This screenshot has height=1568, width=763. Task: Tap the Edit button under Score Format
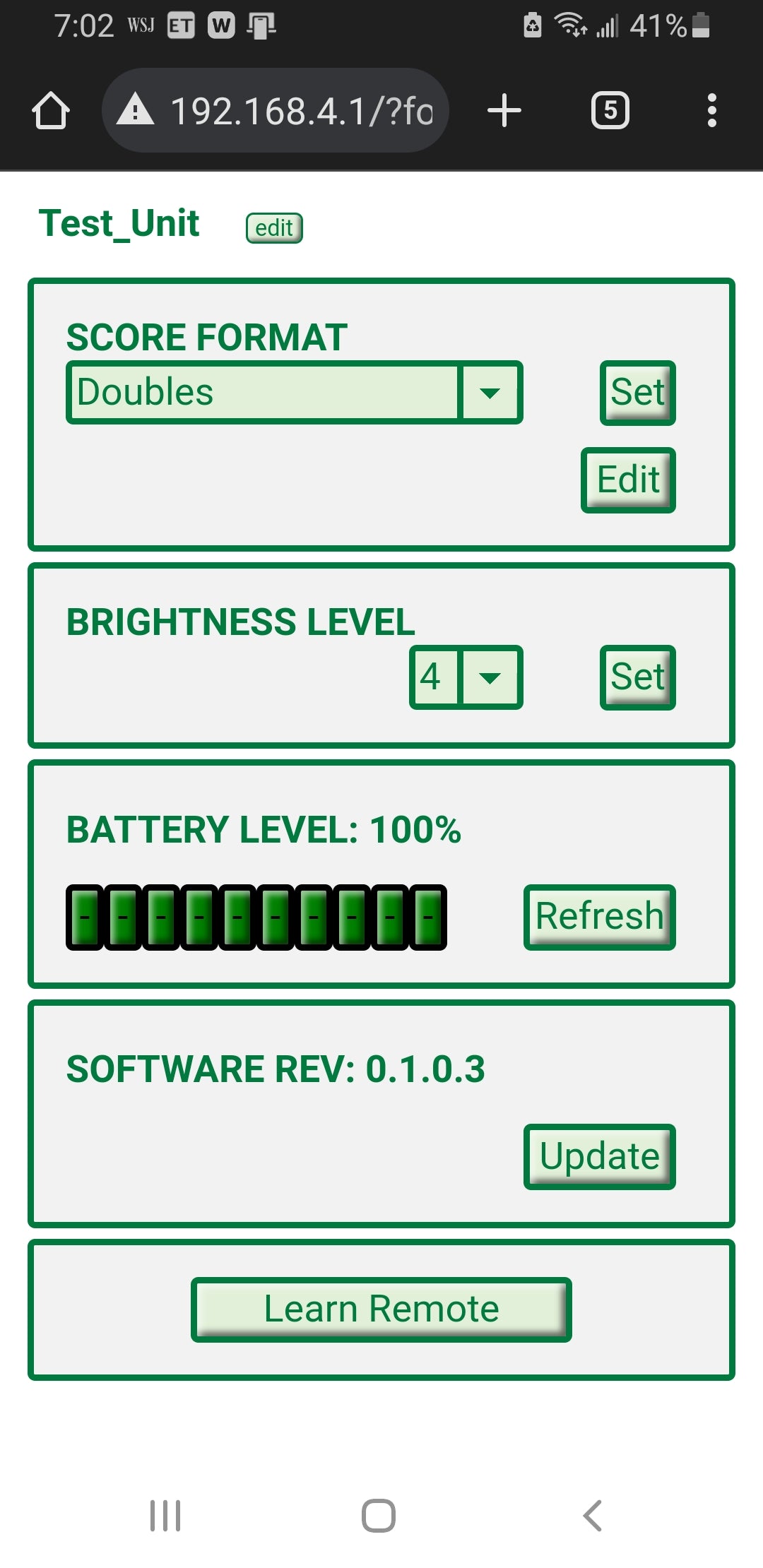628,480
